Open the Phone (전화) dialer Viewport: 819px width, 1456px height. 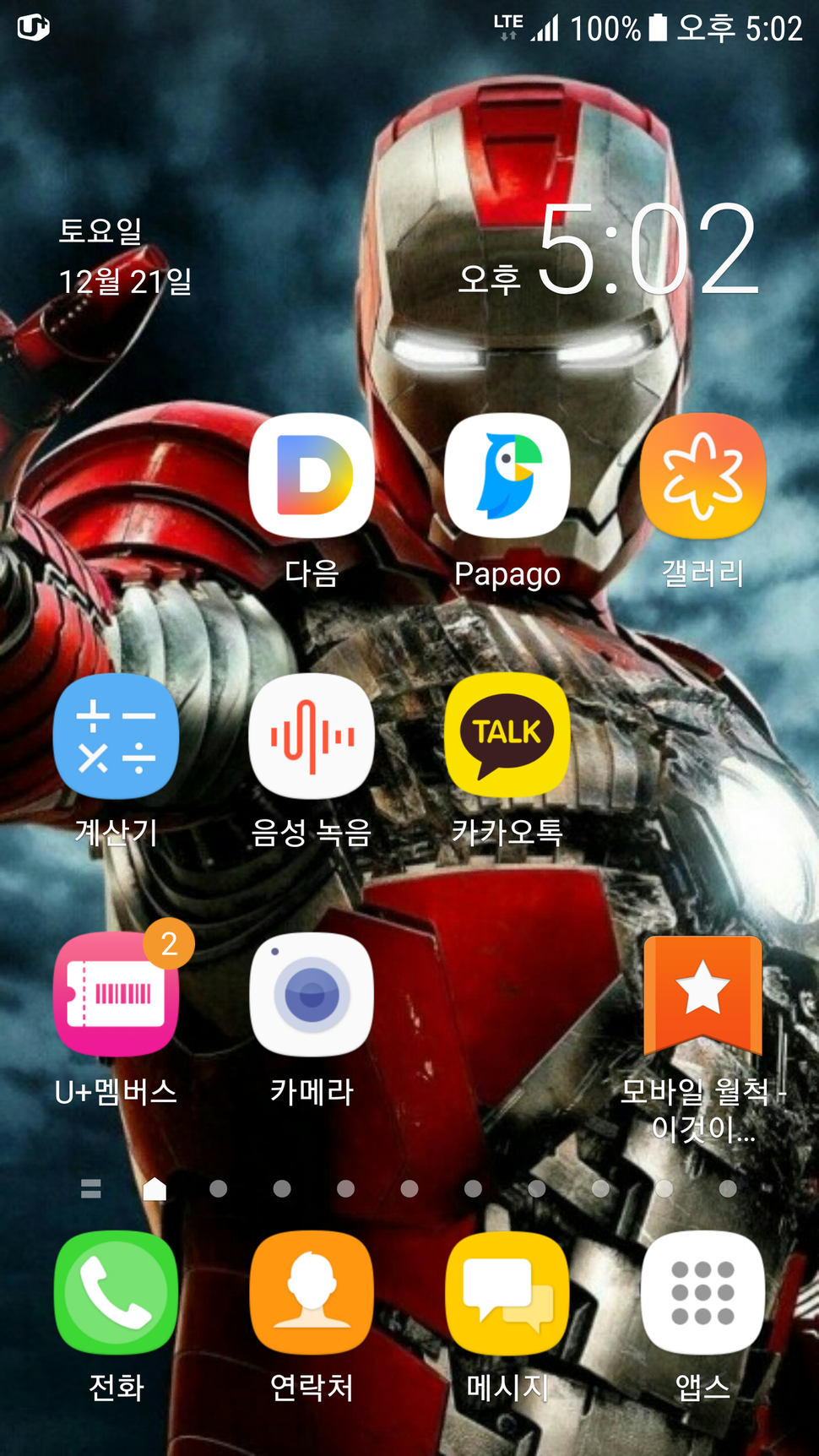click(x=116, y=1292)
